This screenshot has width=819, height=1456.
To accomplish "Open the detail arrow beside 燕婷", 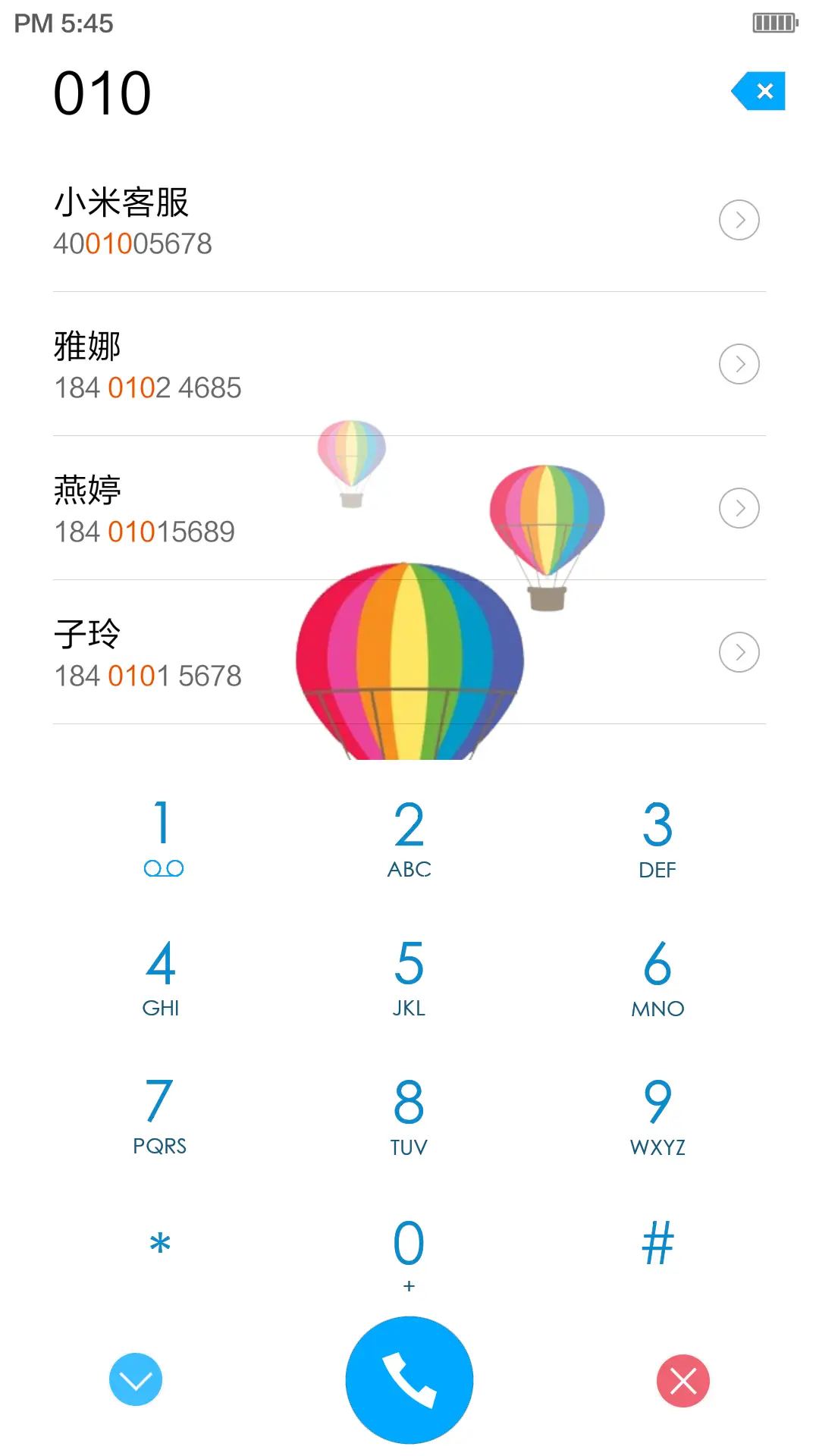I will tap(739, 508).
